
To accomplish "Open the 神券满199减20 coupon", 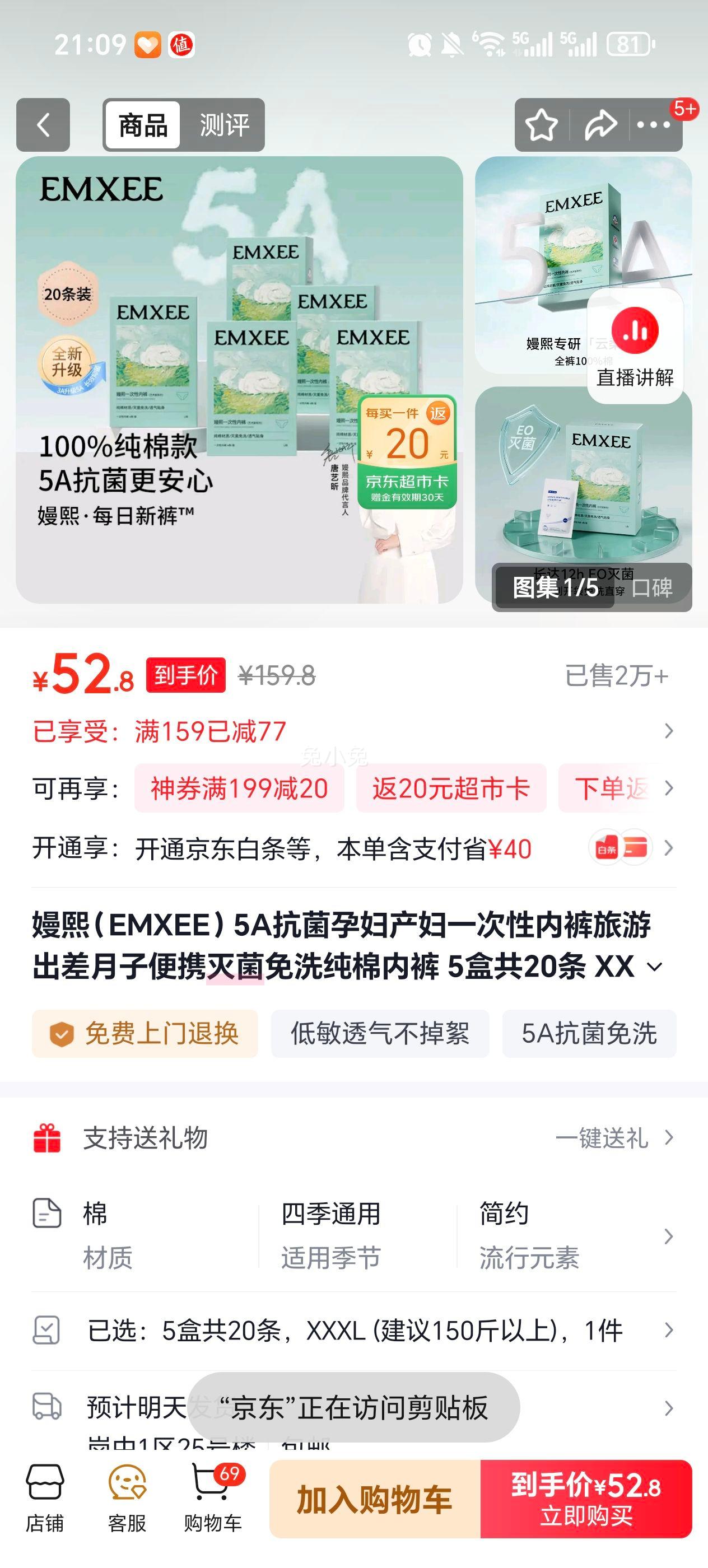I will click(x=240, y=788).
